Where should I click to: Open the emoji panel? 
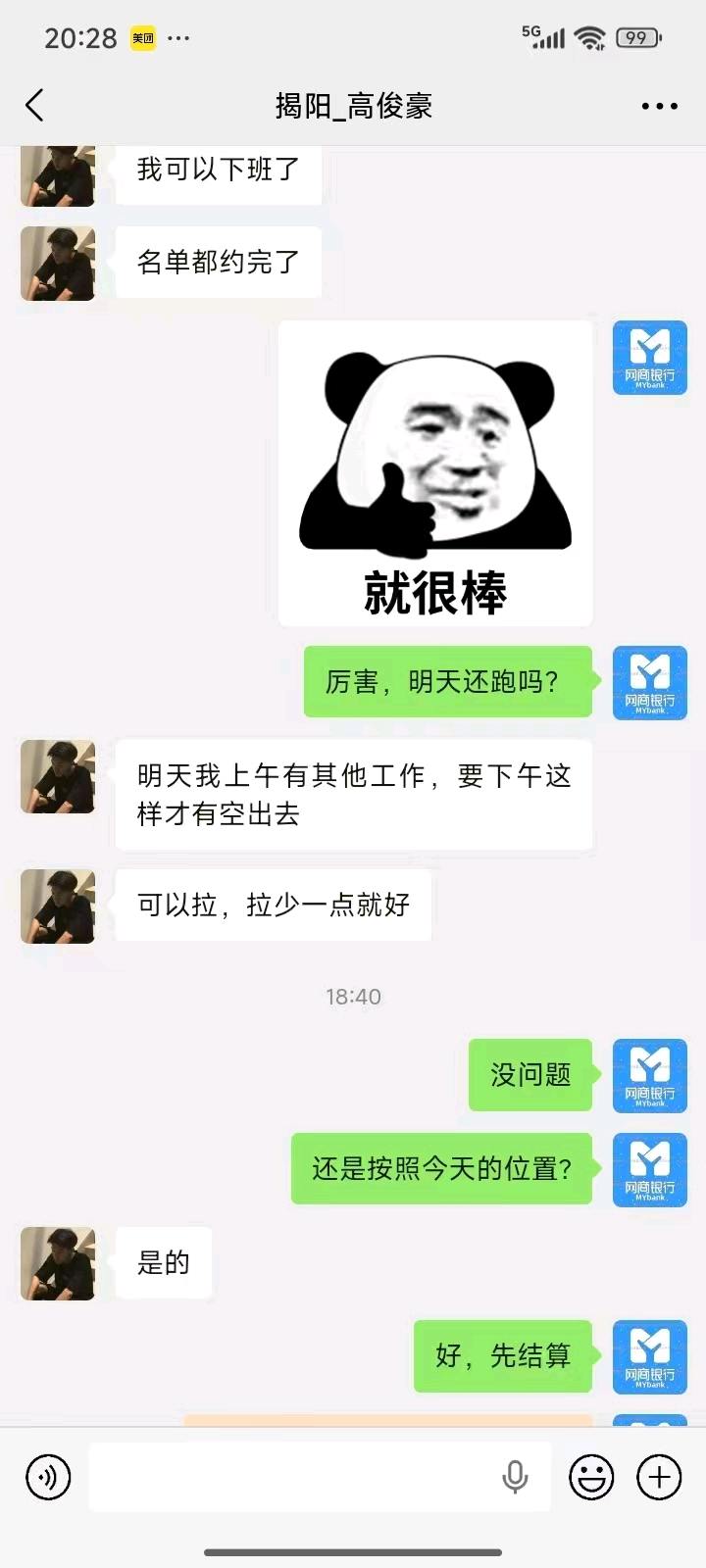click(x=591, y=1477)
